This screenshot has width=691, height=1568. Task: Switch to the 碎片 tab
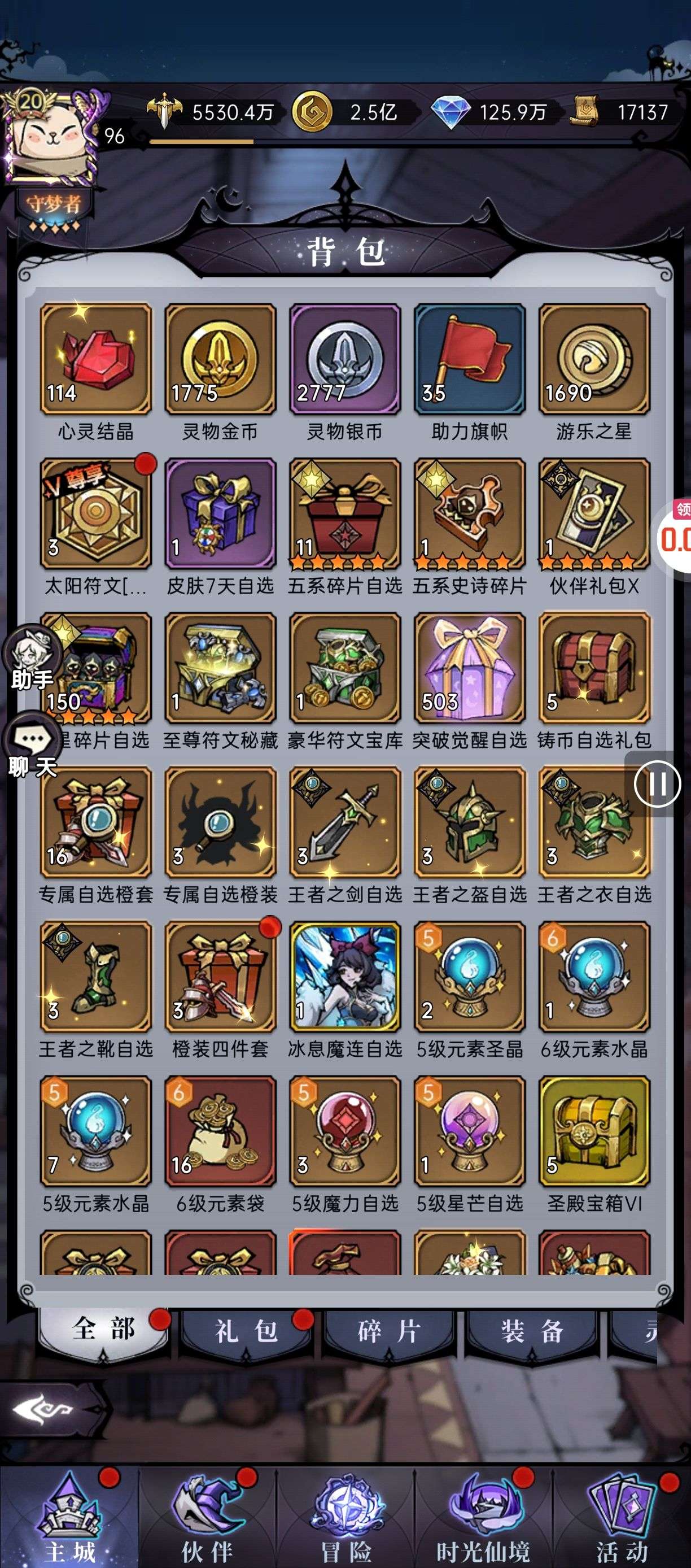pos(388,1332)
